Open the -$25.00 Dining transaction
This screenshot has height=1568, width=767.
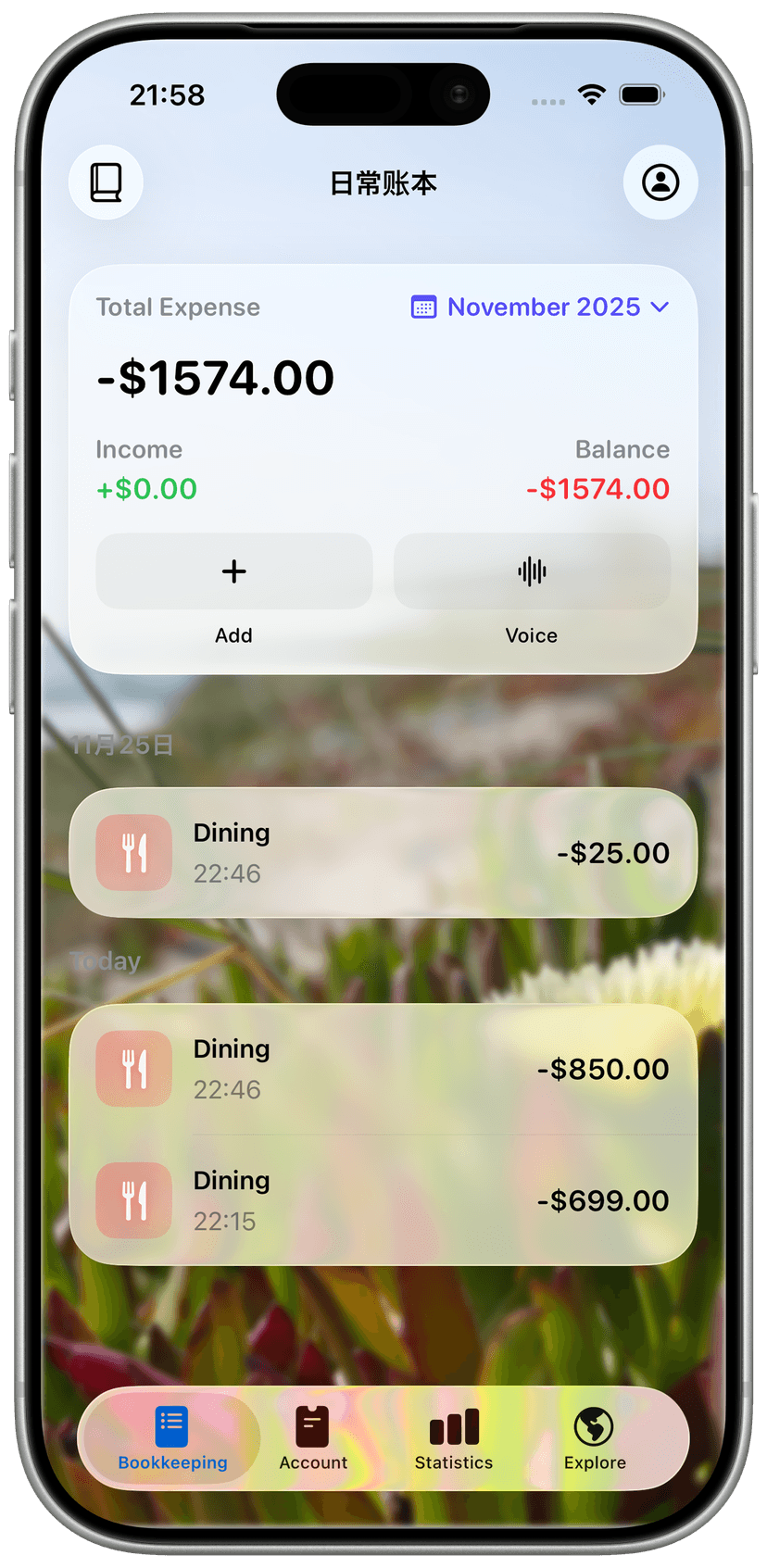383,852
